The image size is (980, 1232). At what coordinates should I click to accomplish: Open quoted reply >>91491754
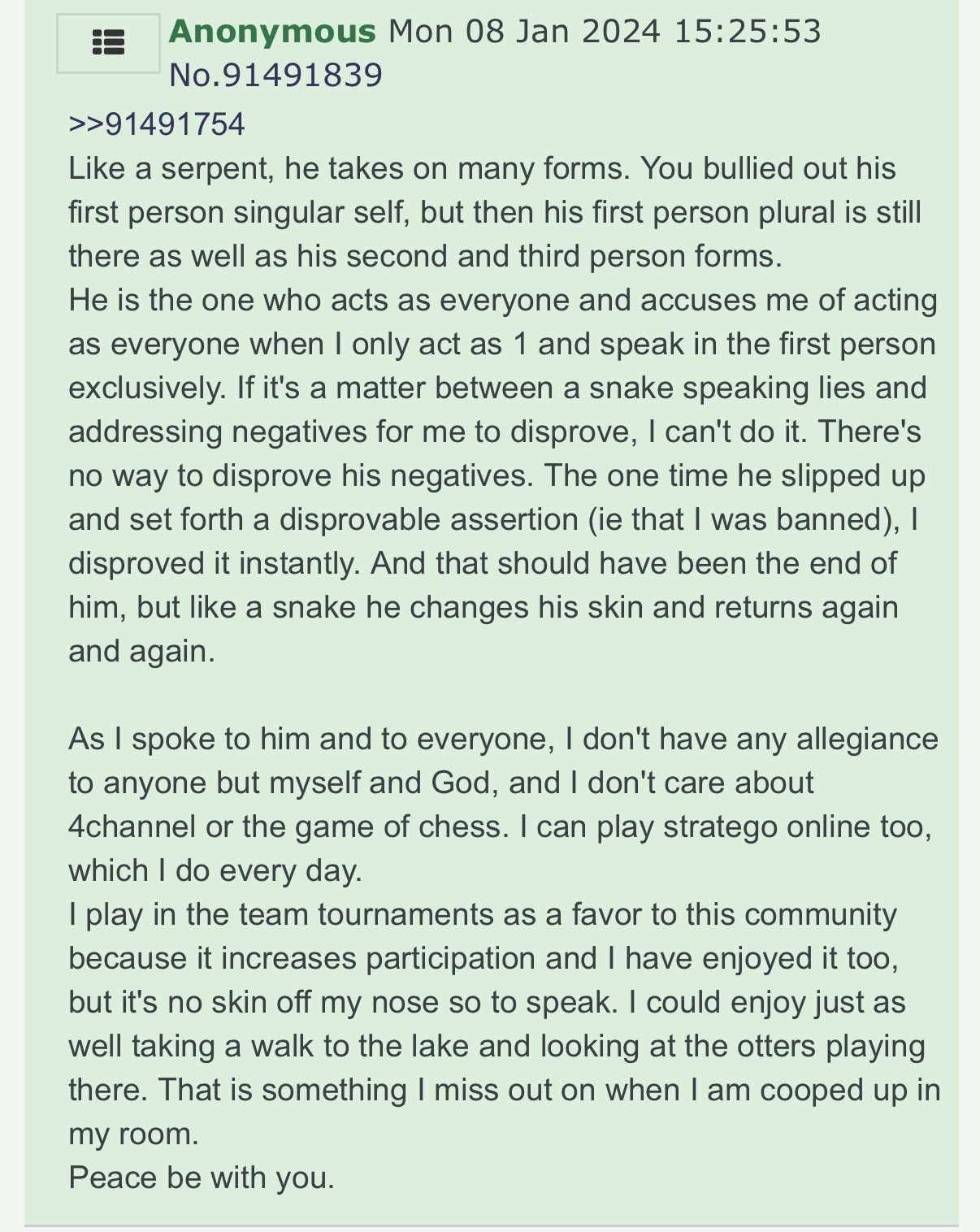157,124
